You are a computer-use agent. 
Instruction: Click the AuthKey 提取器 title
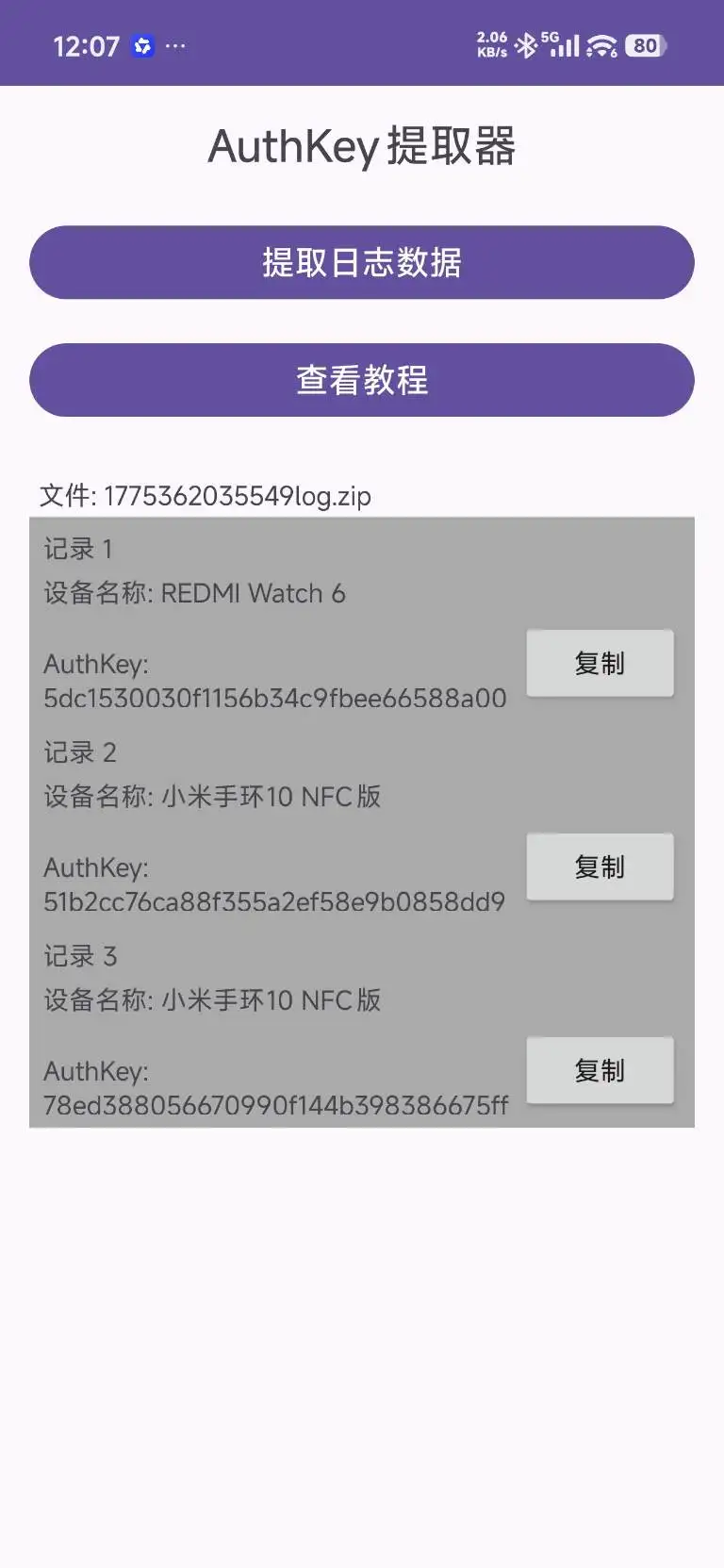point(362,145)
